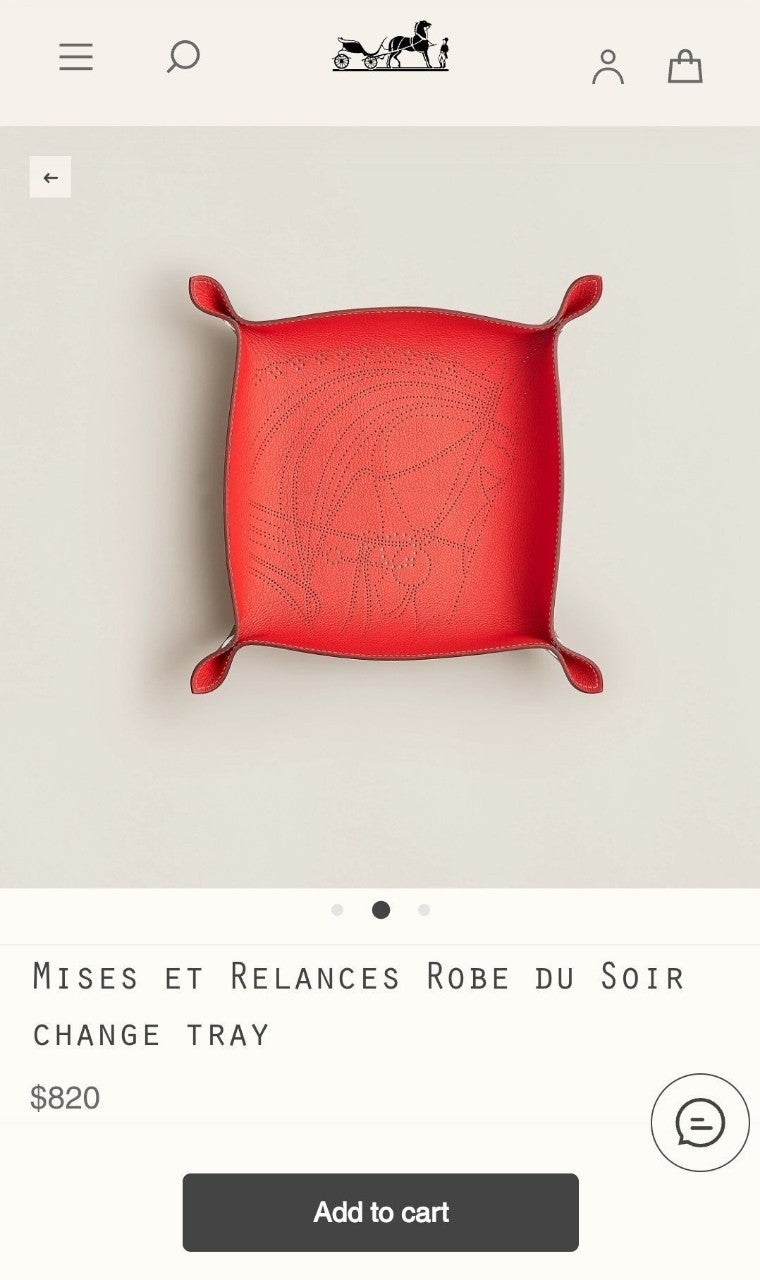Add the change tray to cart
This screenshot has height=1280, width=760.
click(380, 1212)
